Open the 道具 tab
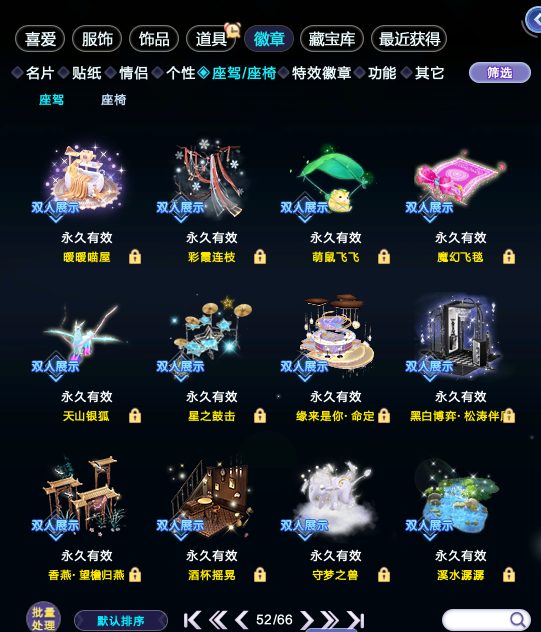541x632 pixels. tap(211, 39)
